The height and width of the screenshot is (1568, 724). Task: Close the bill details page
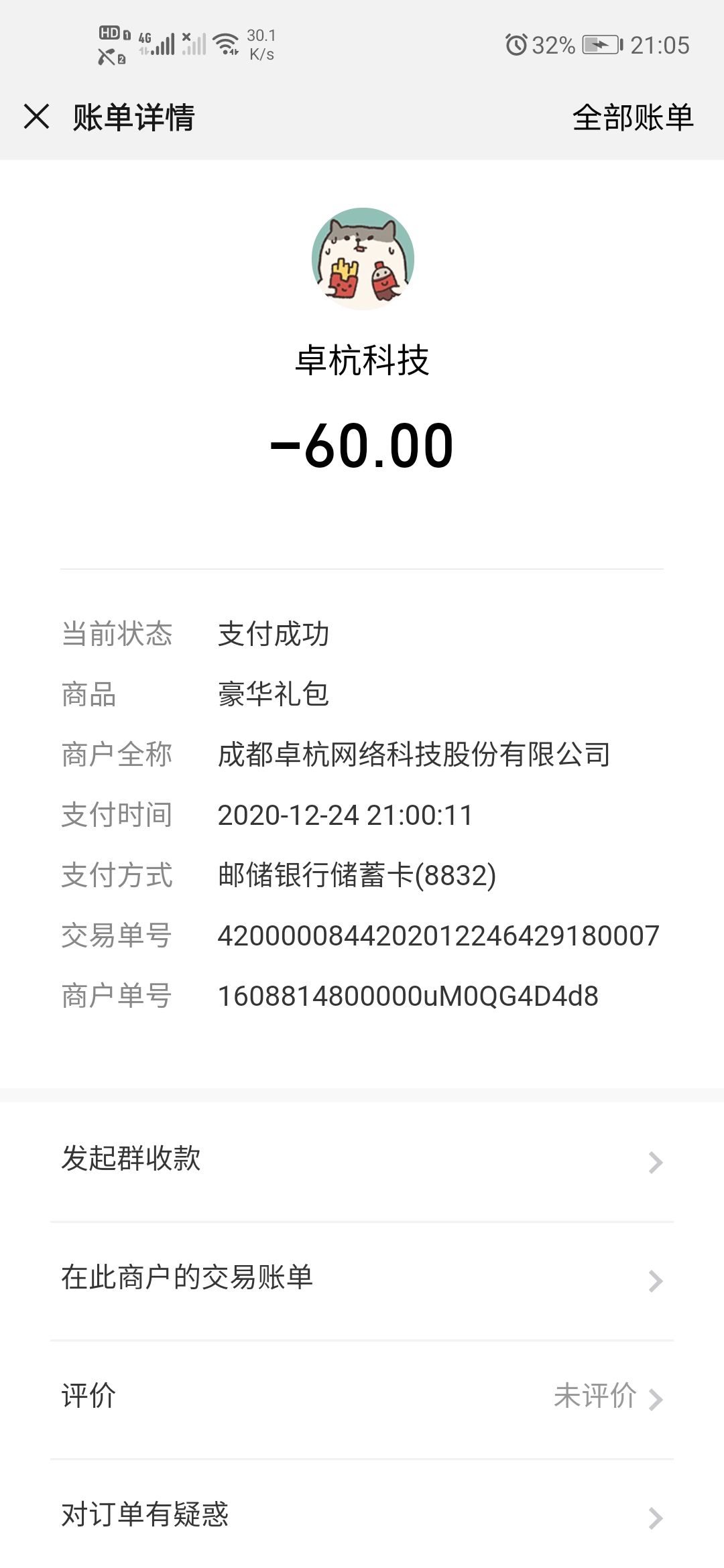pyautogui.click(x=37, y=117)
